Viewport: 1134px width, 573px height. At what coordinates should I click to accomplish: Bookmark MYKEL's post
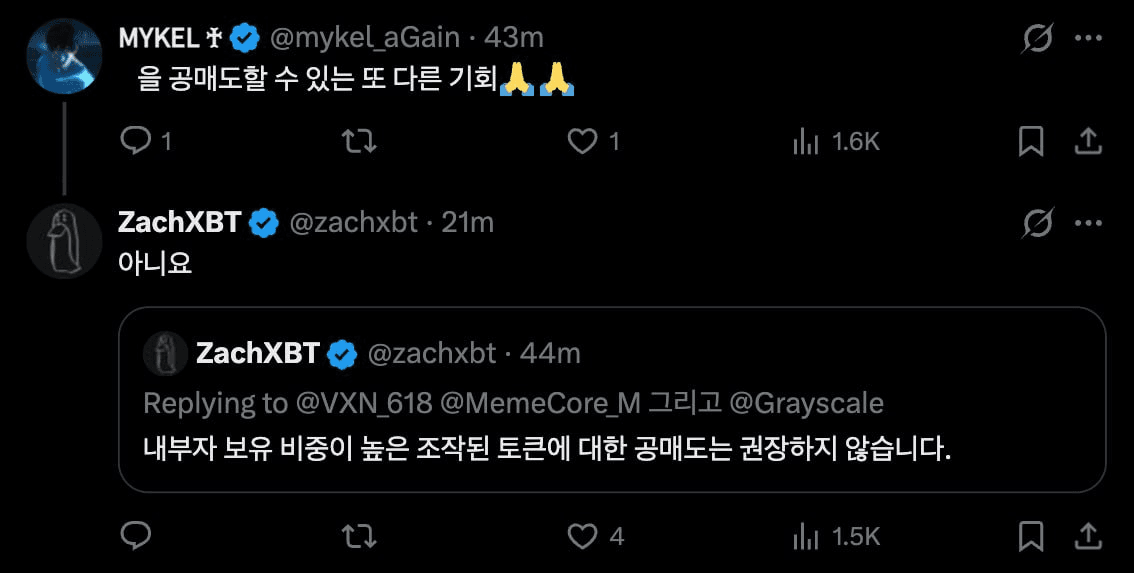coord(1031,142)
